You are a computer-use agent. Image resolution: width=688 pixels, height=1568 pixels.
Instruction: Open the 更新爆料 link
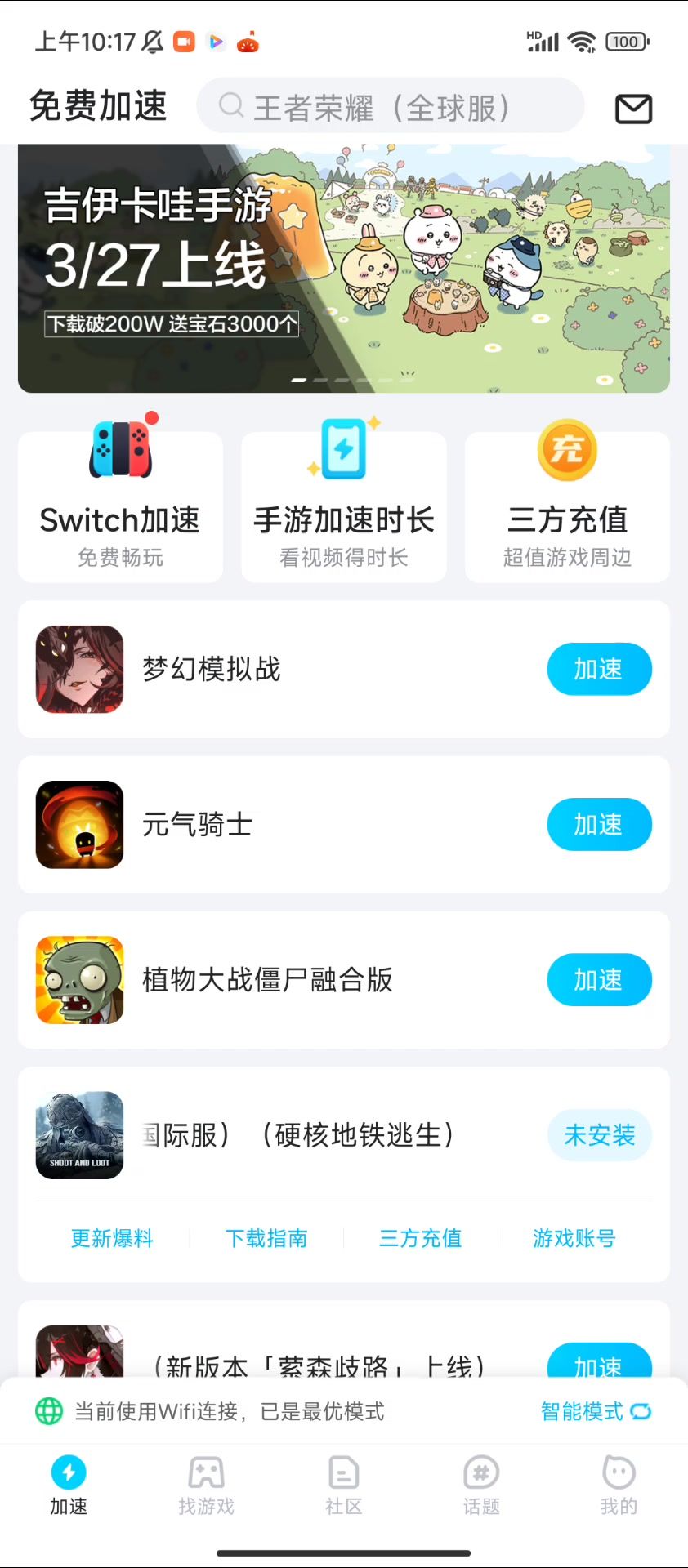click(112, 1239)
